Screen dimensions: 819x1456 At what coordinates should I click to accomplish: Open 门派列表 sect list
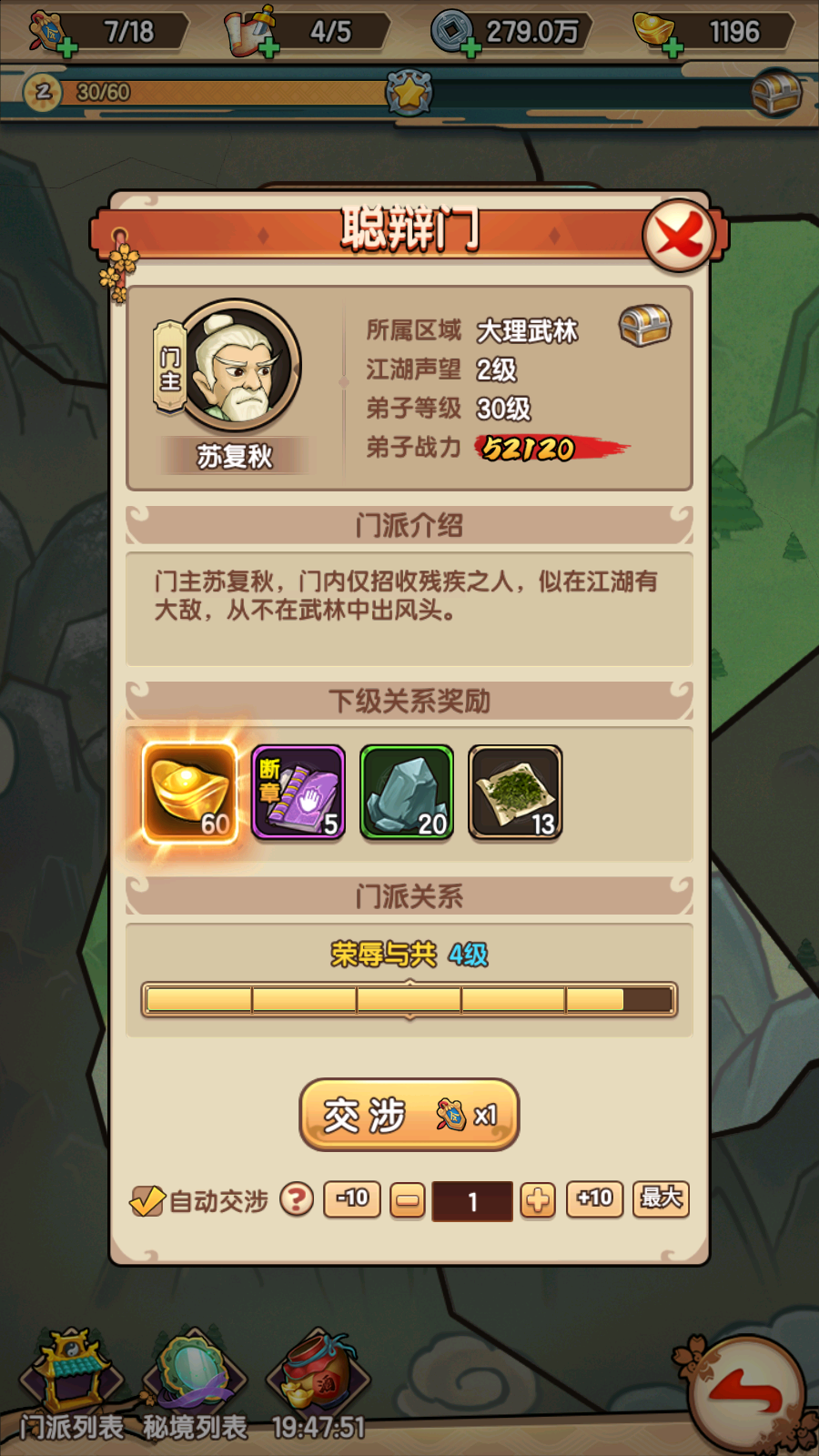[x=71, y=1383]
